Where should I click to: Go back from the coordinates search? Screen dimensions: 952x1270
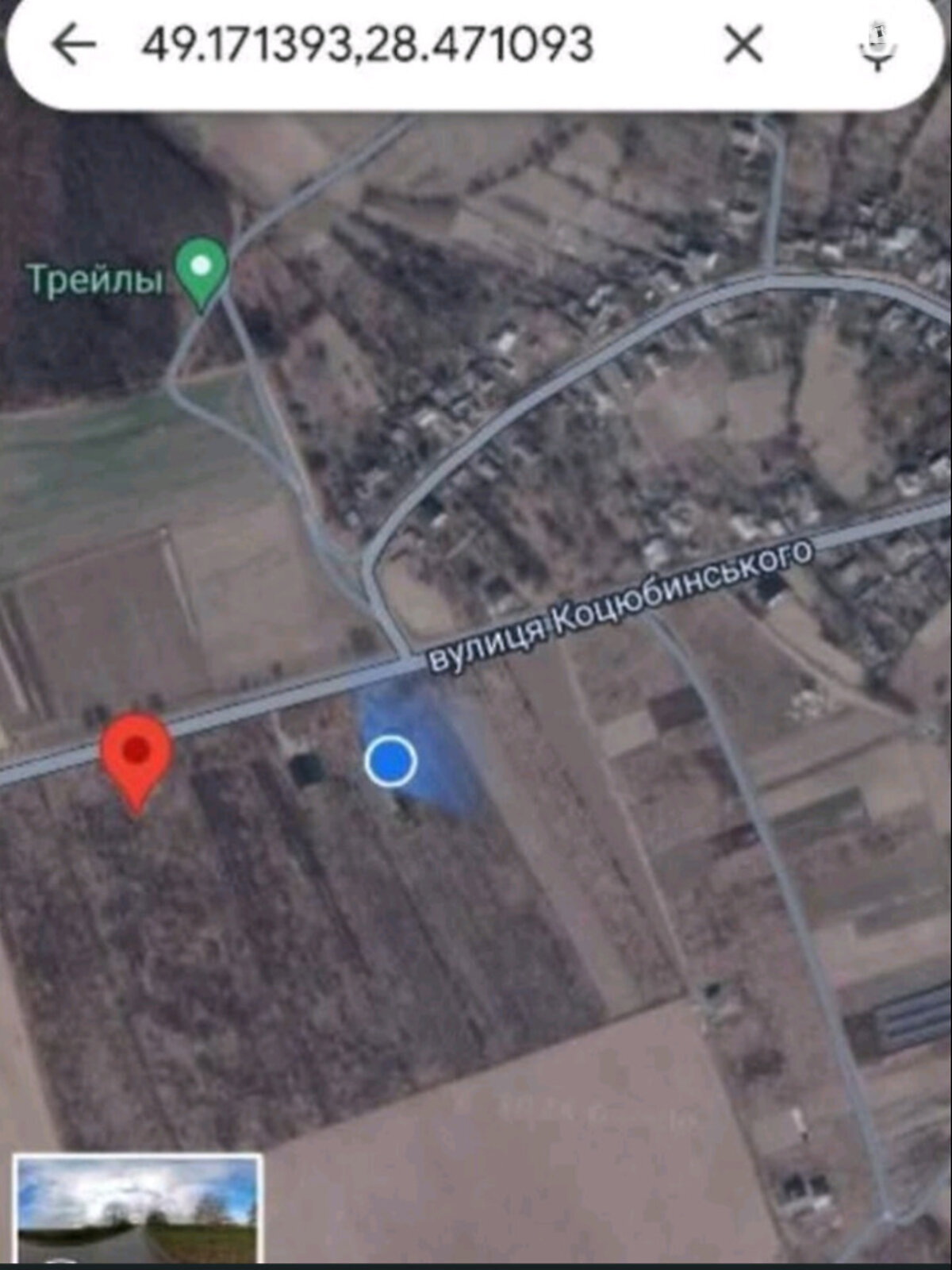(73, 44)
